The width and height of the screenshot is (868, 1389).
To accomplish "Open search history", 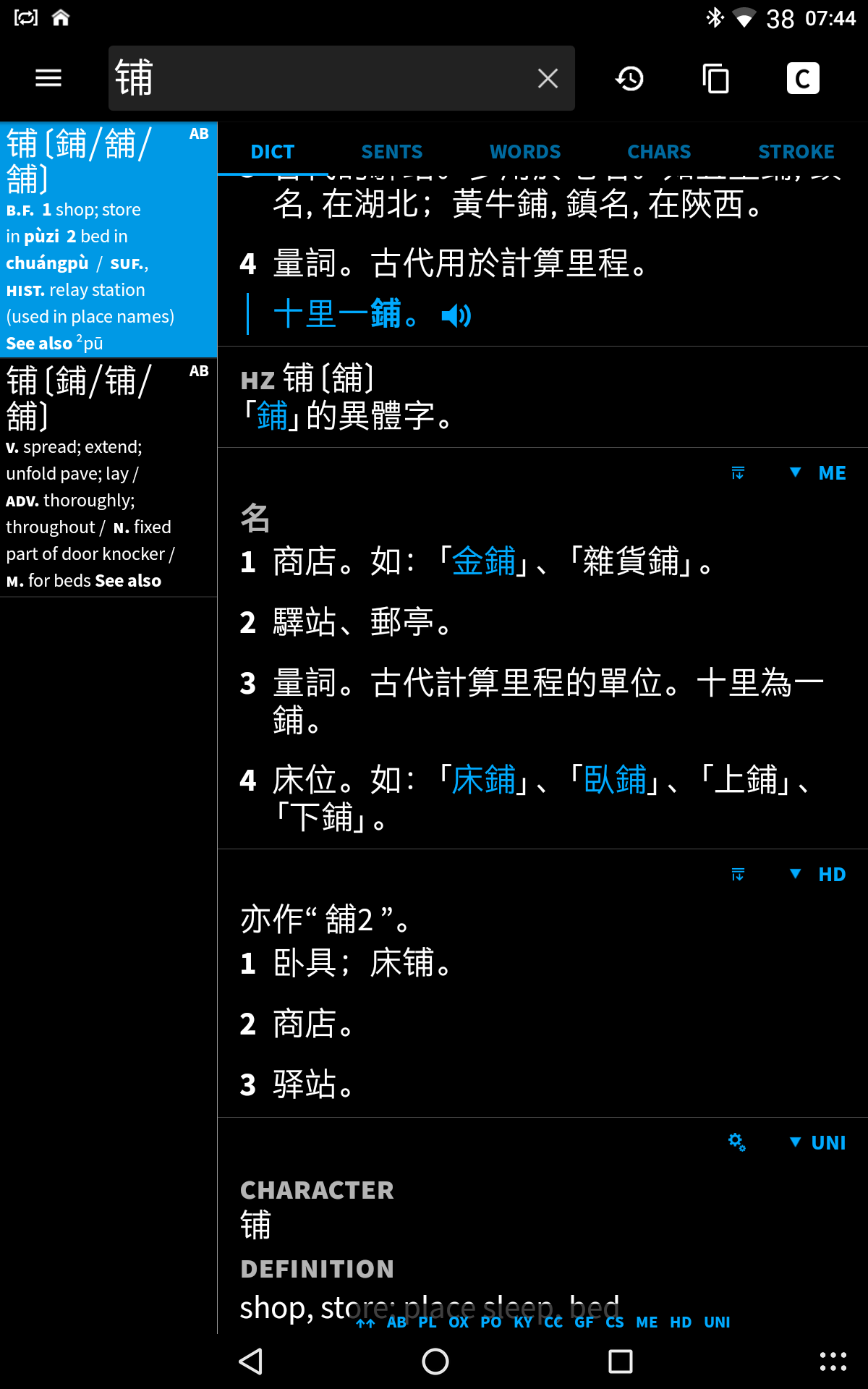I will pos(629,78).
